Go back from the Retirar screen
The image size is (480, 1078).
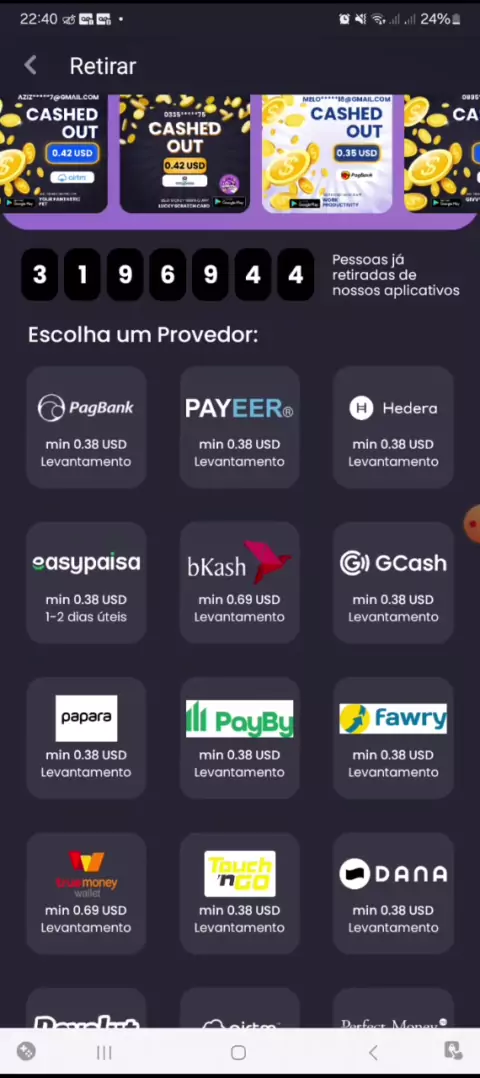tap(30, 66)
